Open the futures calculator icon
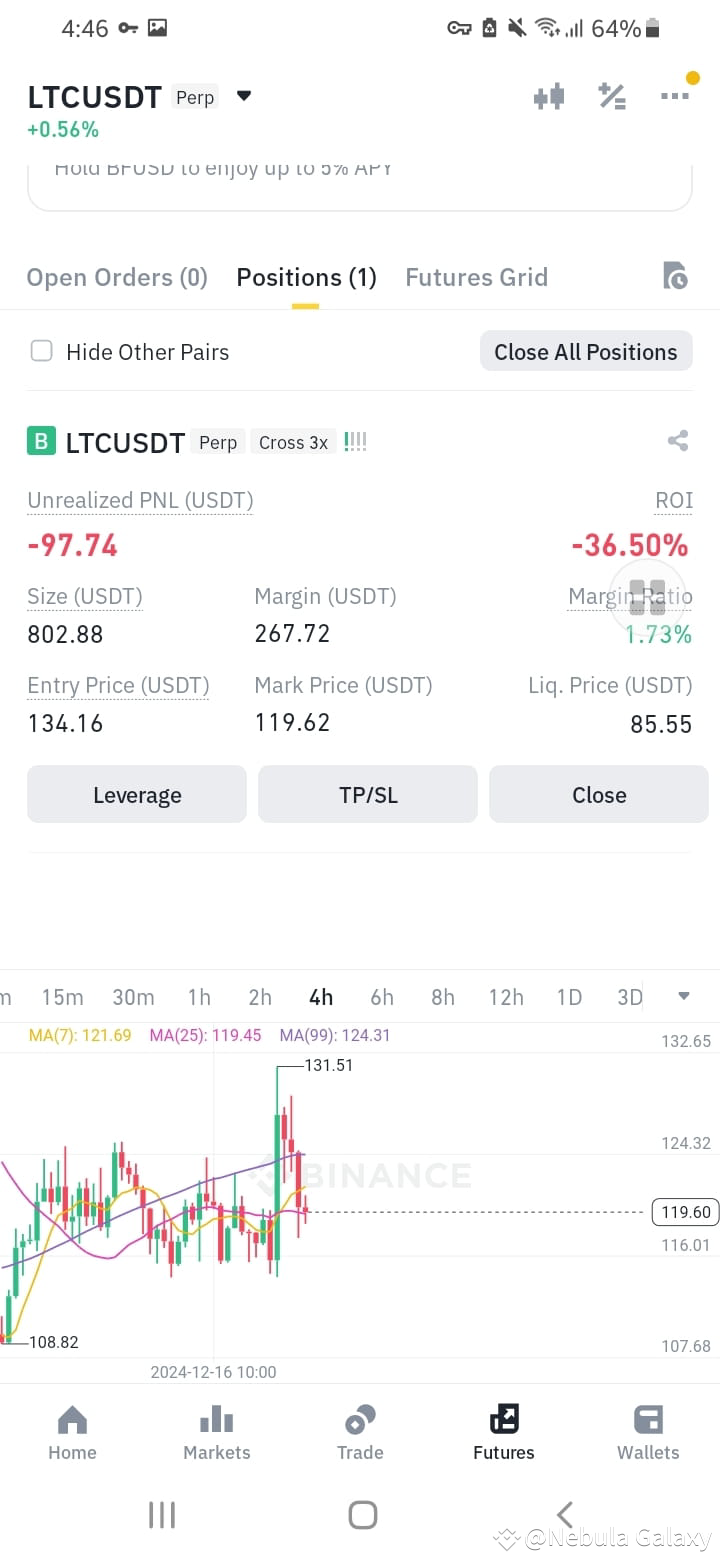This screenshot has height=1560, width=720. point(612,96)
